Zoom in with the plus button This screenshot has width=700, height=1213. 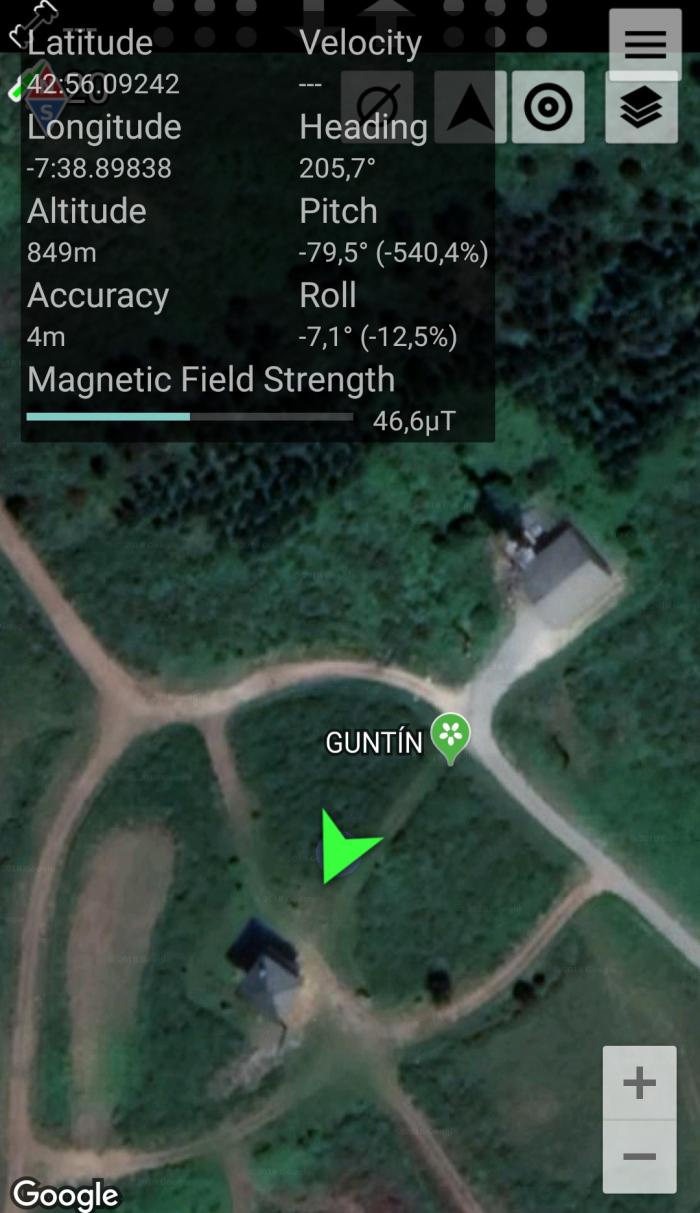(x=639, y=1083)
